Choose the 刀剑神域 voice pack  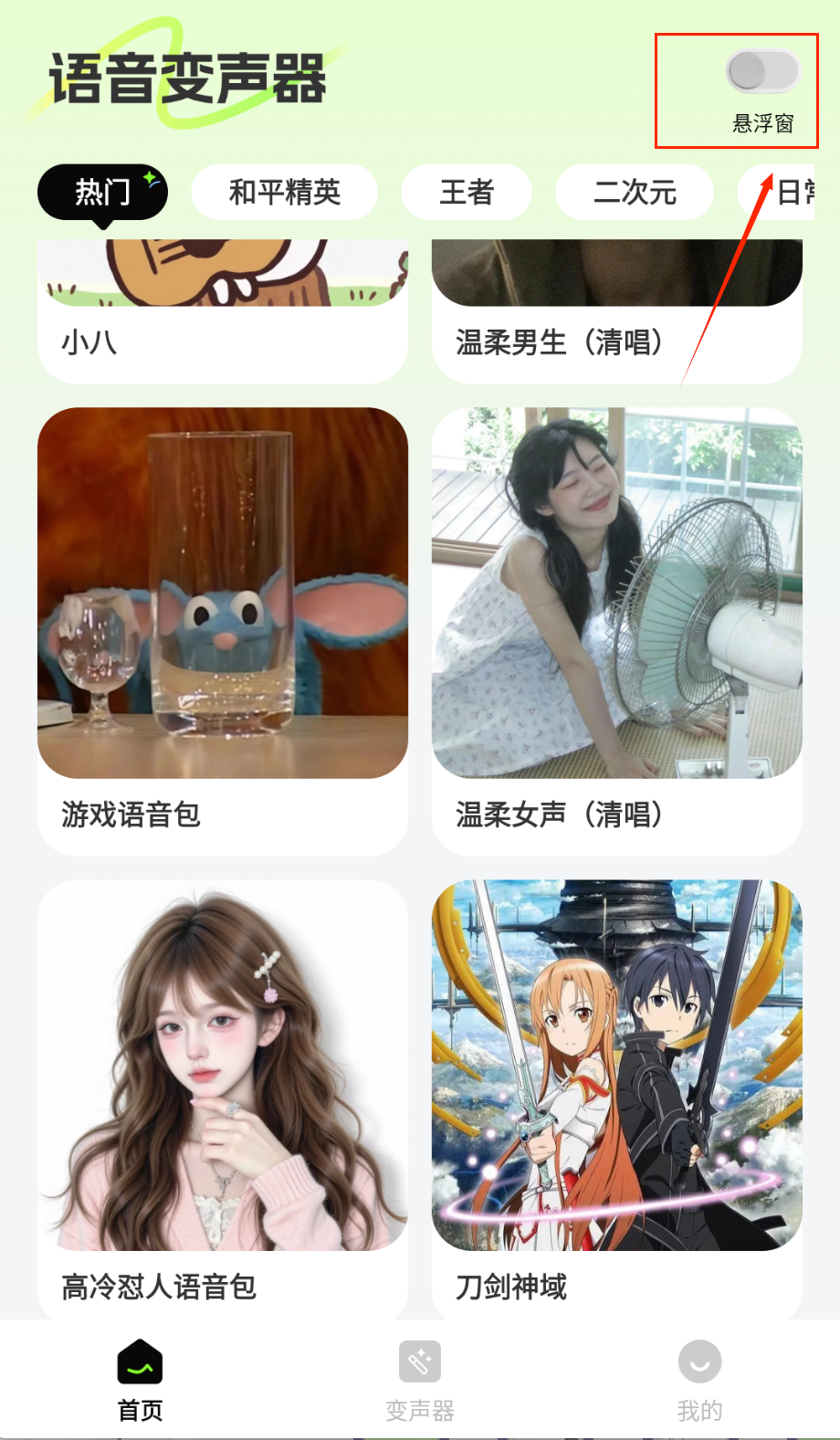pyautogui.click(x=616, y=1096)
